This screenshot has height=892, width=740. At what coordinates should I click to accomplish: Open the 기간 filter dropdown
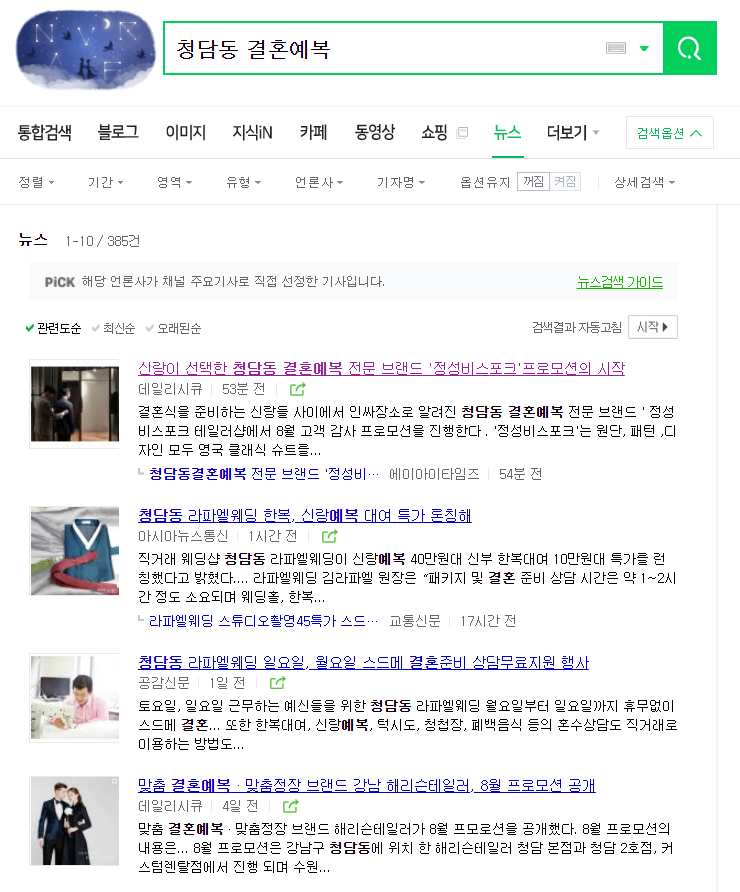(x=105, y=182)
